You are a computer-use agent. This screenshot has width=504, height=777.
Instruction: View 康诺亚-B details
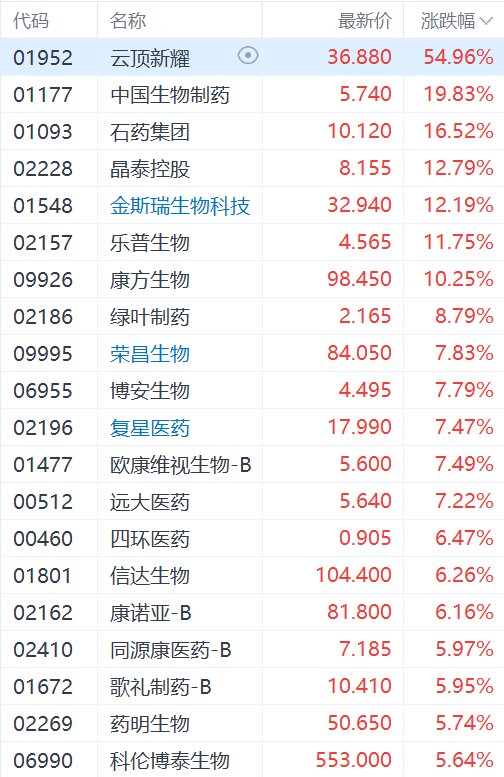(x=252, y=612)
